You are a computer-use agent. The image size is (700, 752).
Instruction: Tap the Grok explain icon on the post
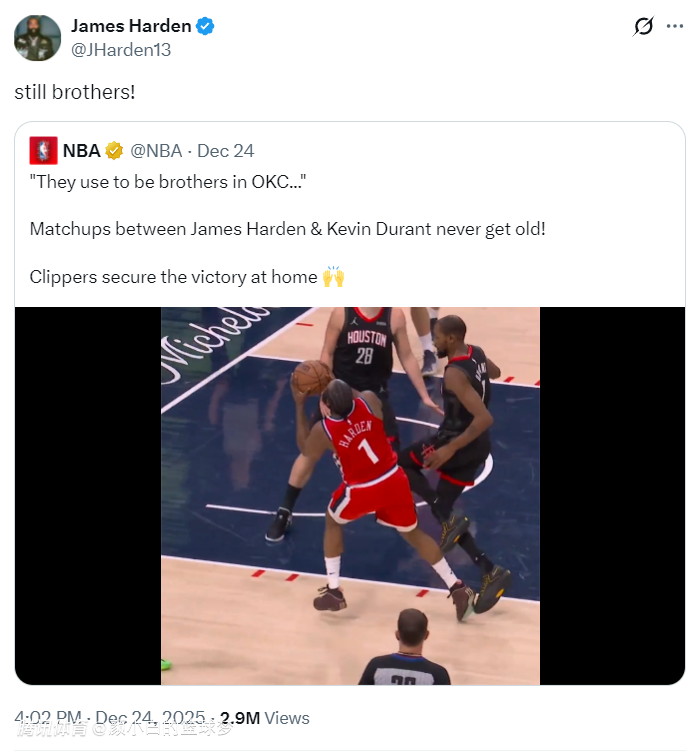click(644, 27)
